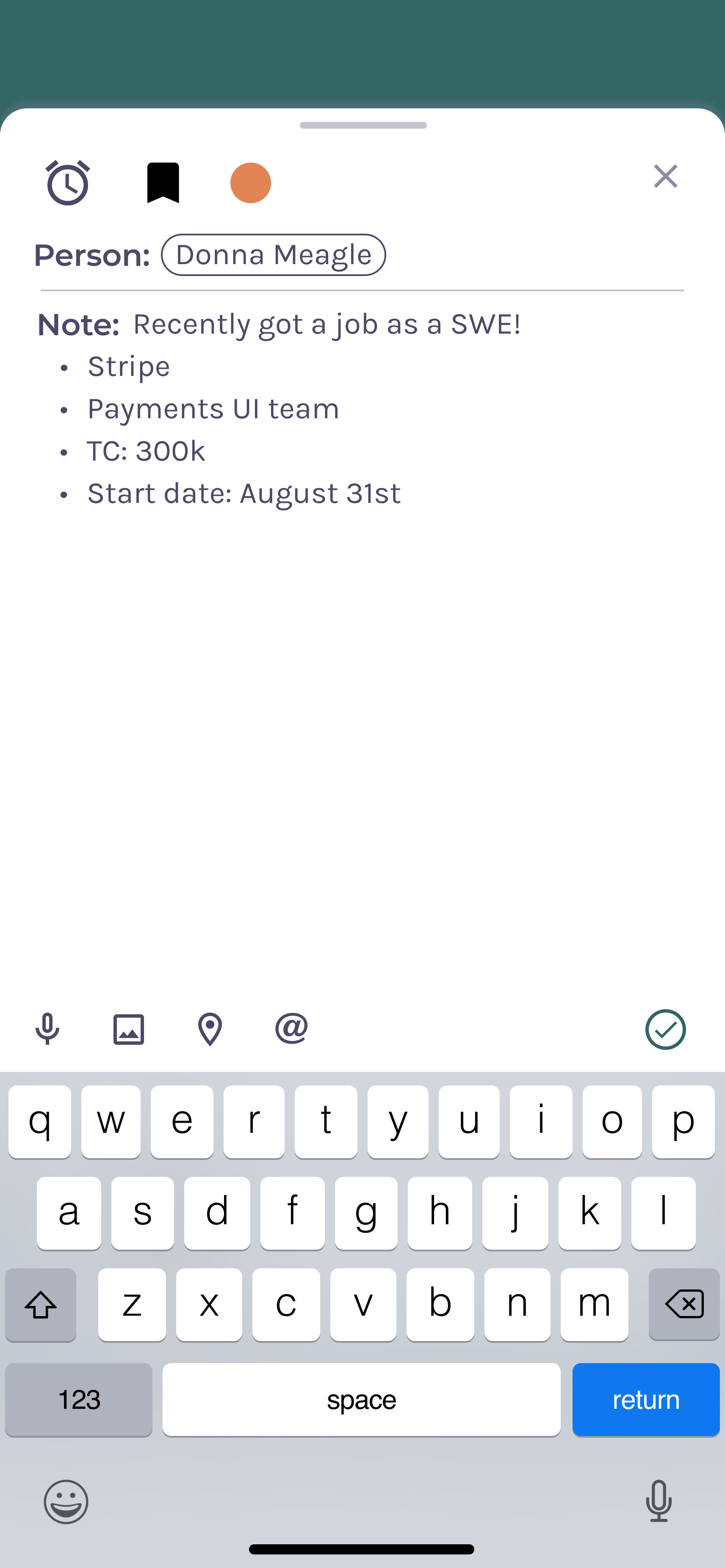
Task: Set a reminder with the alarm clock icon
Action: pos(68,182)
